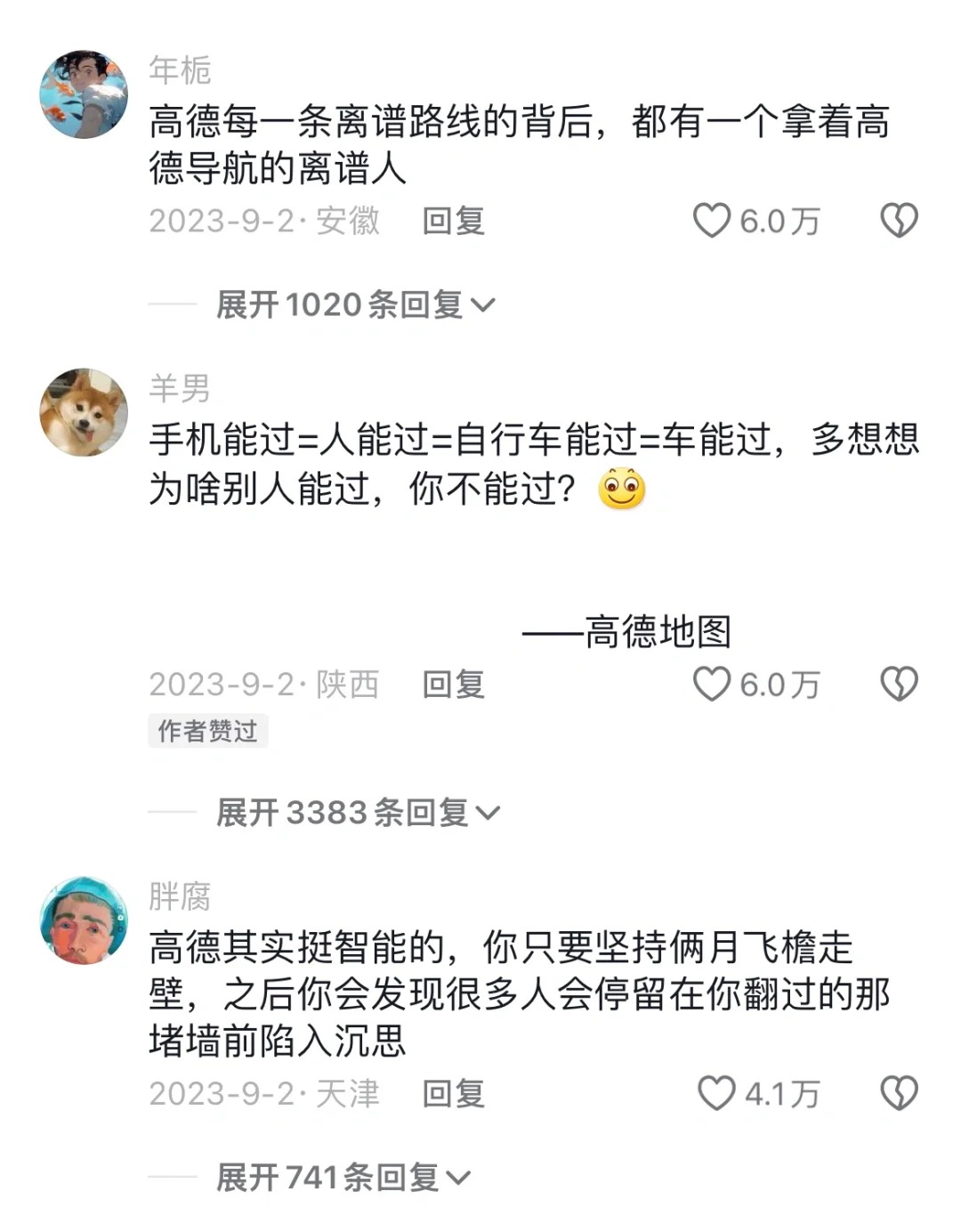This screenshot has height=1232, width=961.
Task: Dislike 胖腐's comment
Action: tap(899, 1093)
